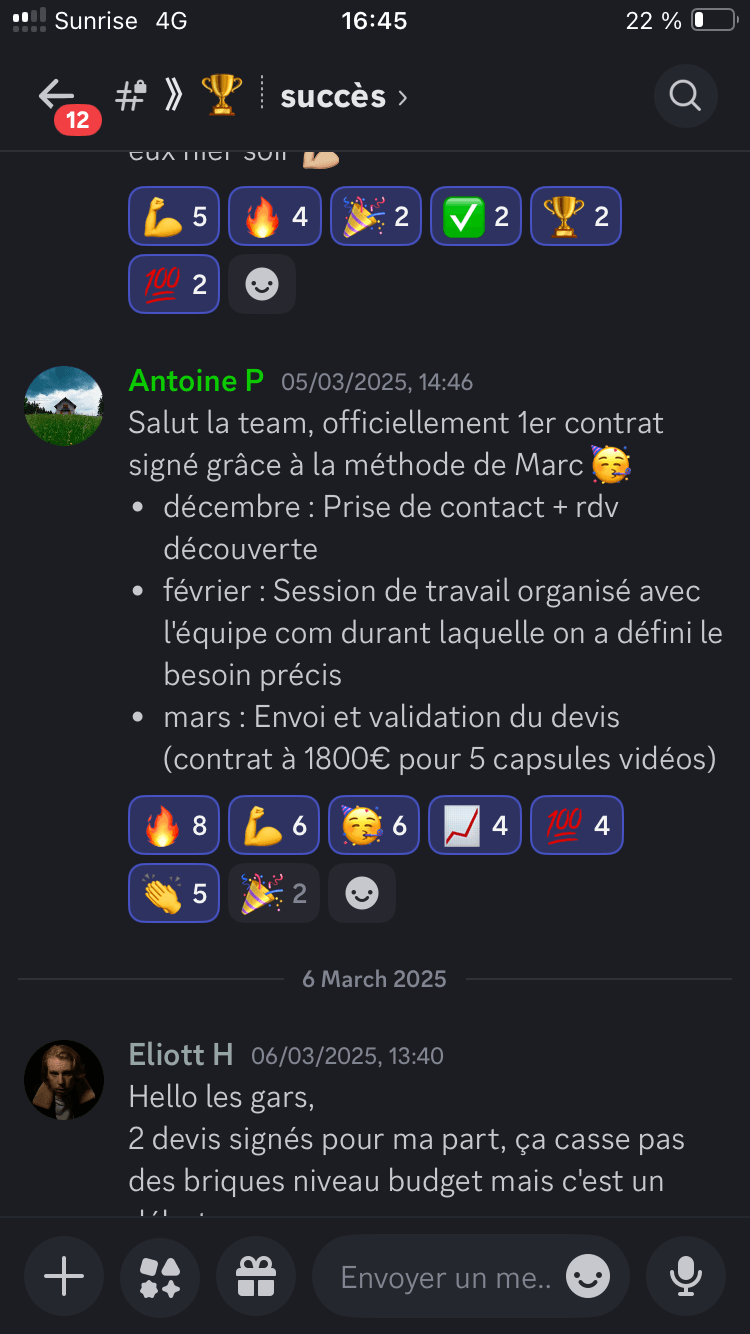This screenshot has width=750, height=1334.
Task: Tap the fire reaction under Antoine's message
Action: coord(174,825)
